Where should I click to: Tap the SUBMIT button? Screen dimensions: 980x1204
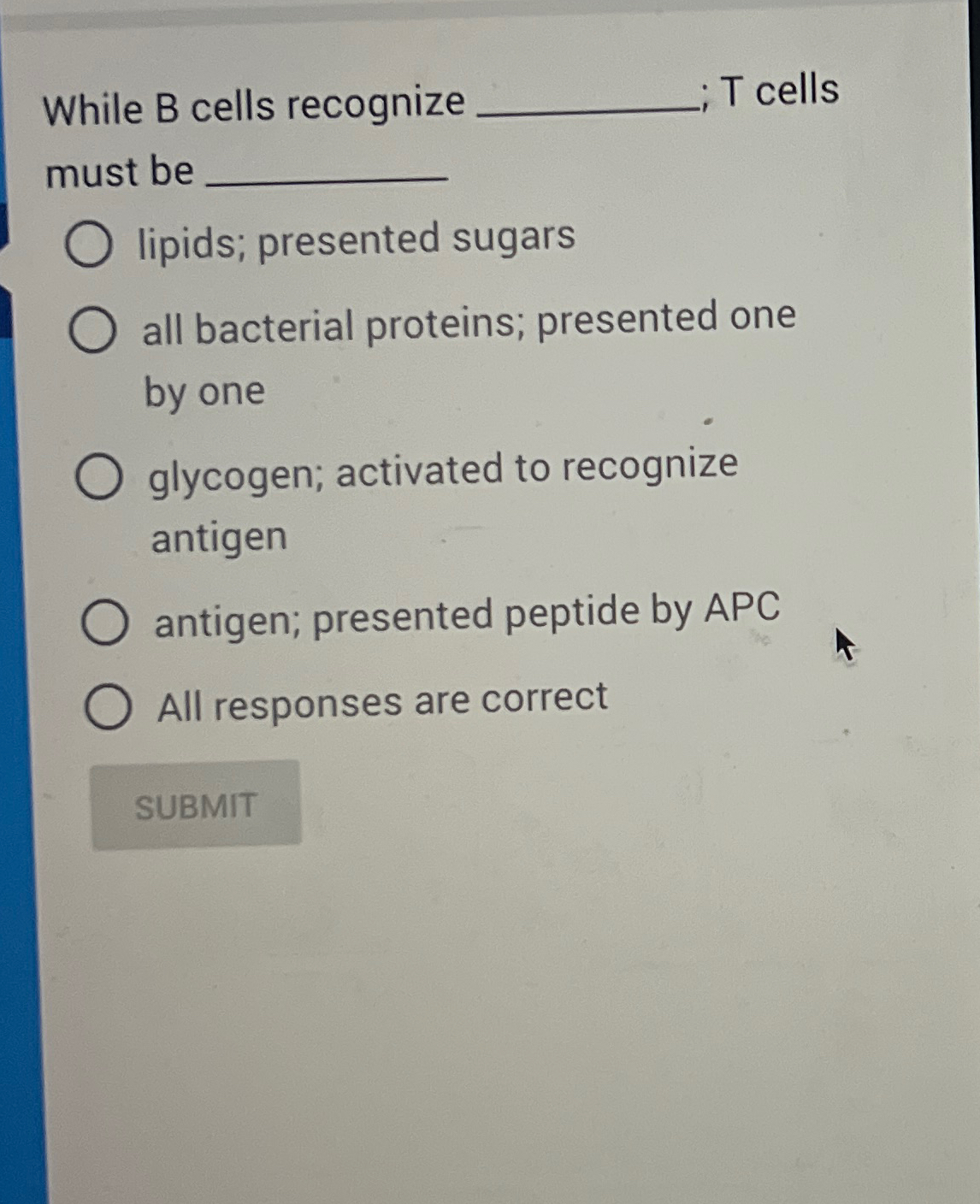(x=196, y=806)
